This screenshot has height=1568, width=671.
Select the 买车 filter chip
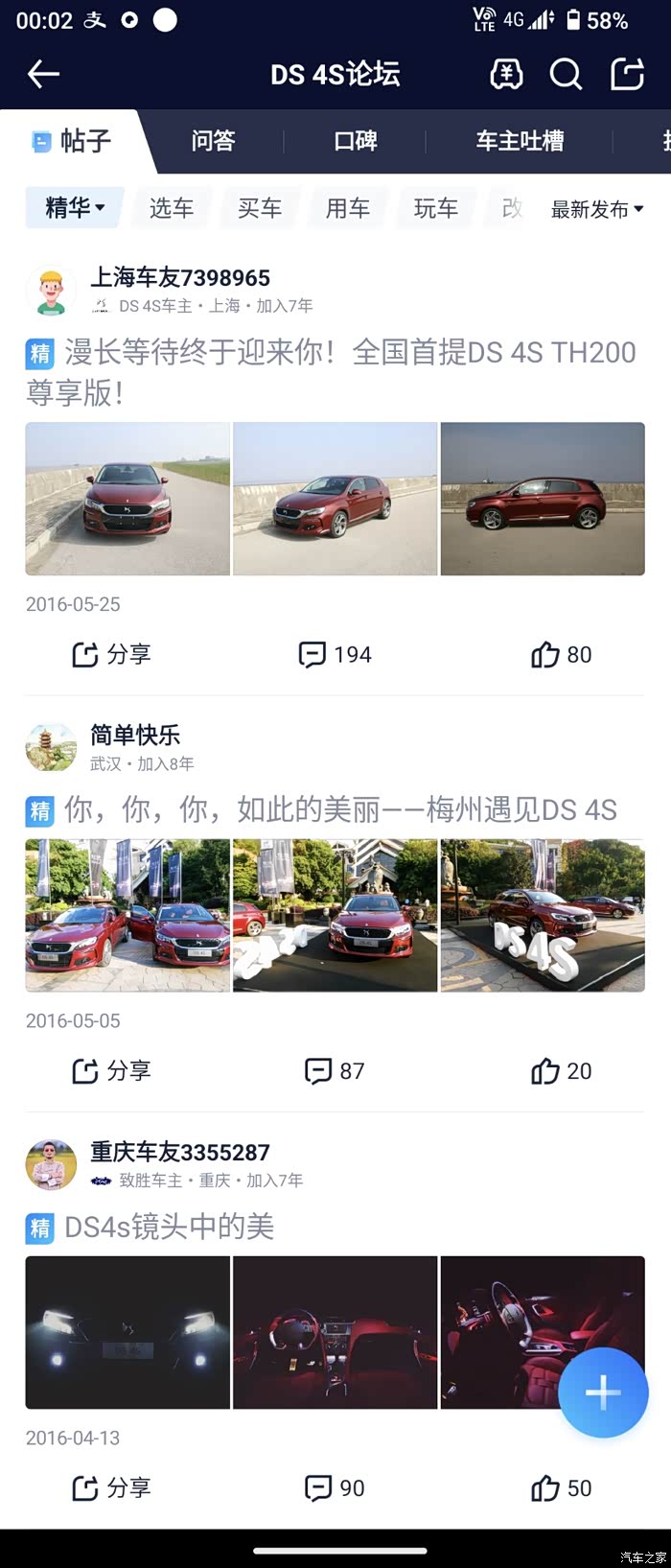coord(260,208)
